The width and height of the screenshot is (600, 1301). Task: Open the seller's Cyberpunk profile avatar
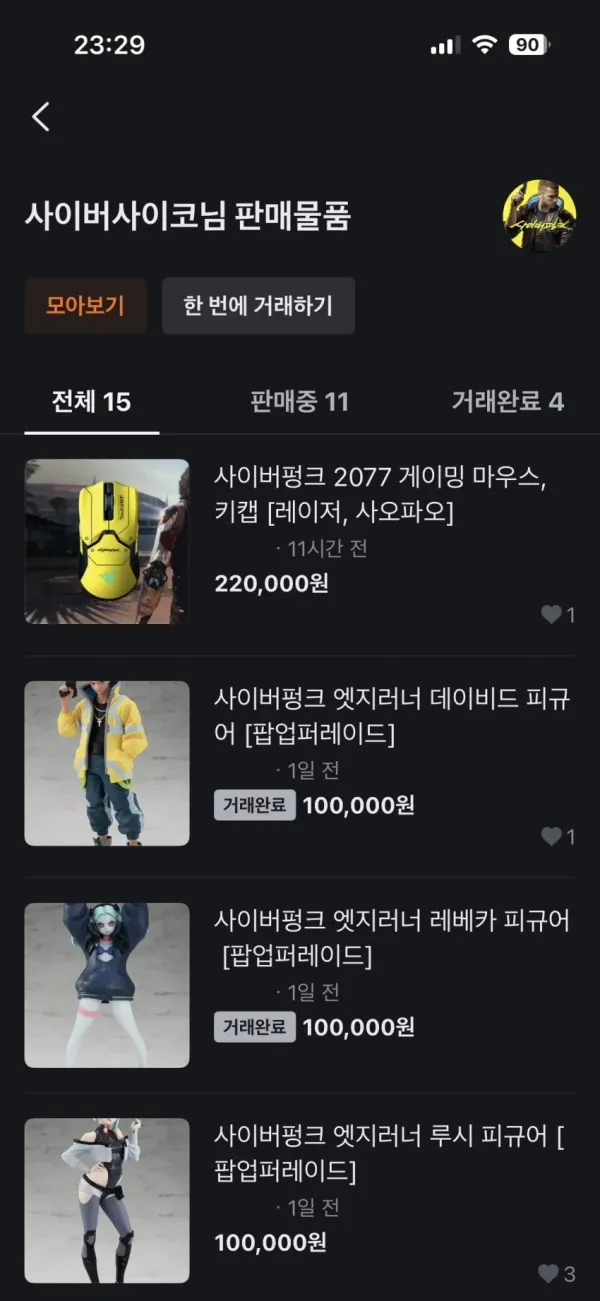point(539,216)
